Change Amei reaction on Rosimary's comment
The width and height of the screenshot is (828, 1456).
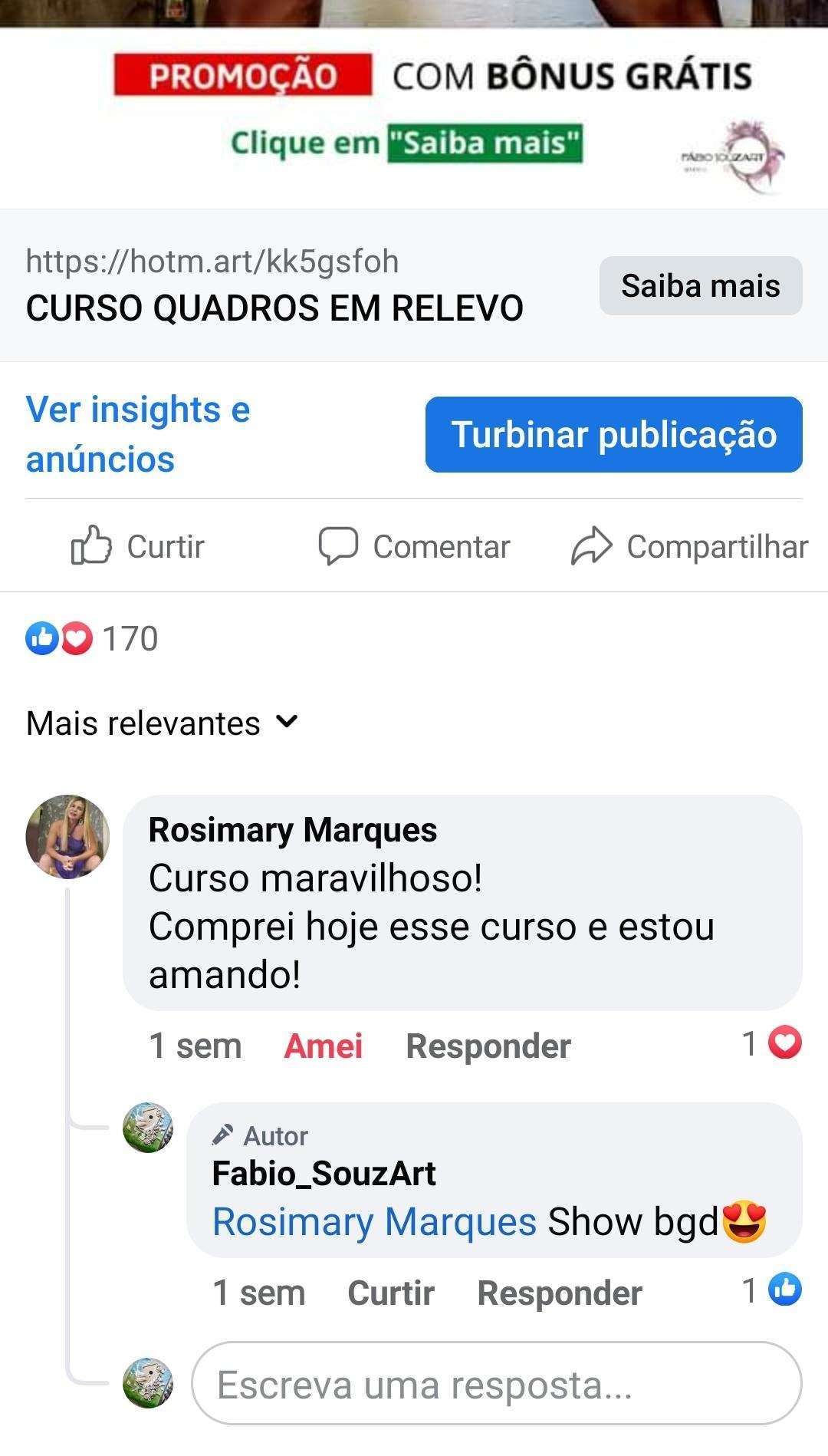(323, 1046)
